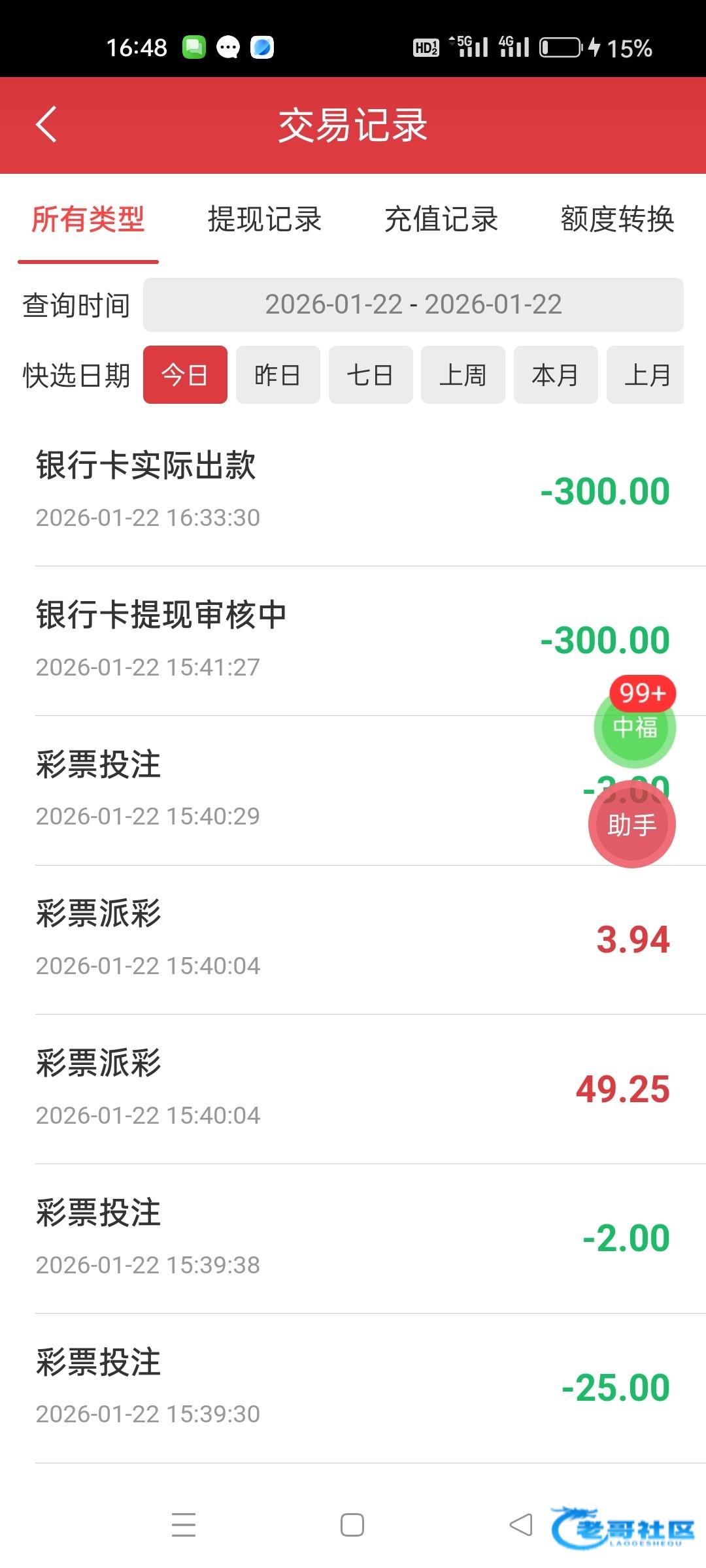This screenshot has width=706, height=1568.
Task: Choose the 昨日 quick date
Action: point(278,375)
